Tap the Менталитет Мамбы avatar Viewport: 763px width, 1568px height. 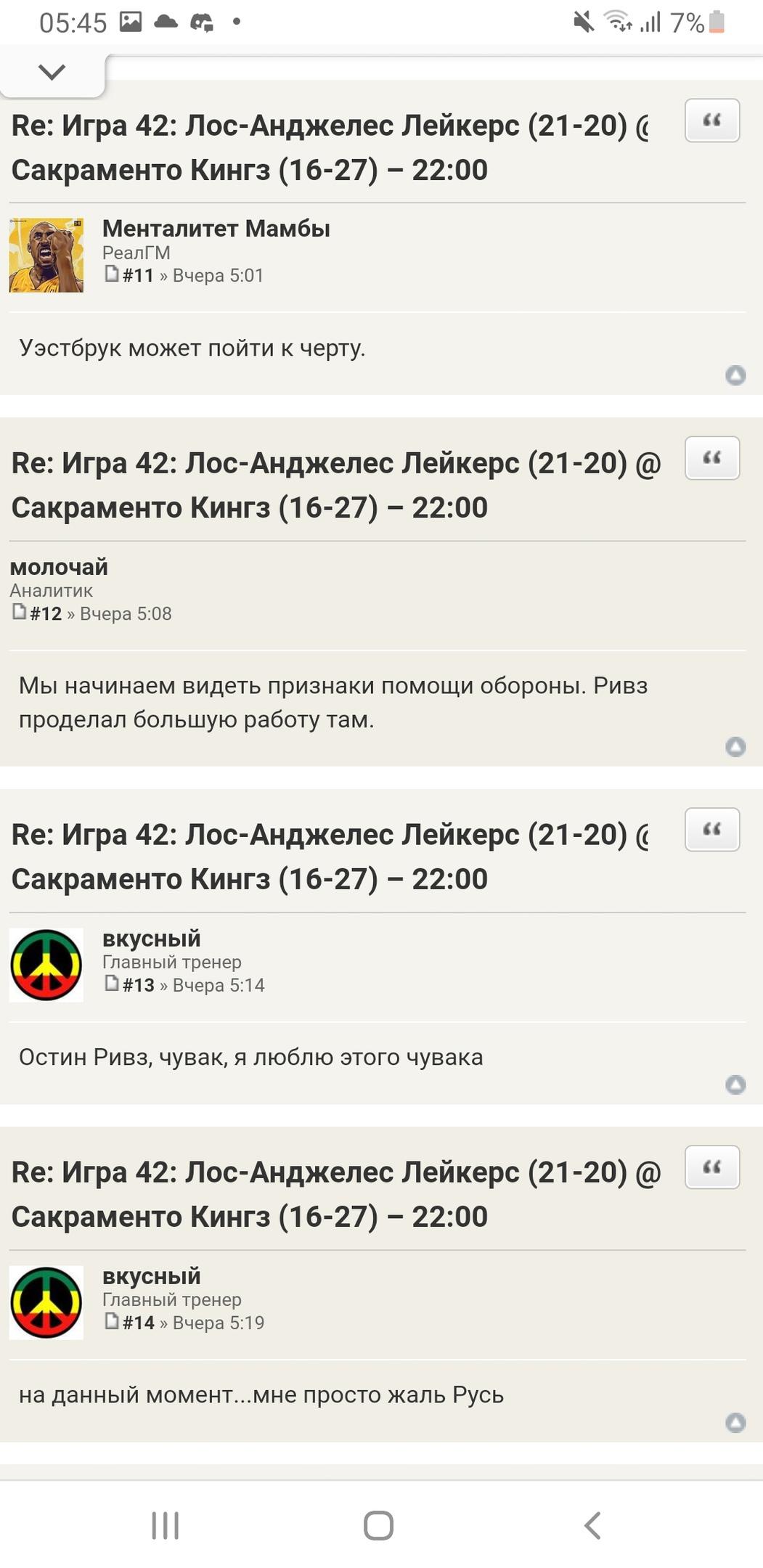click(x=46, y=255)
